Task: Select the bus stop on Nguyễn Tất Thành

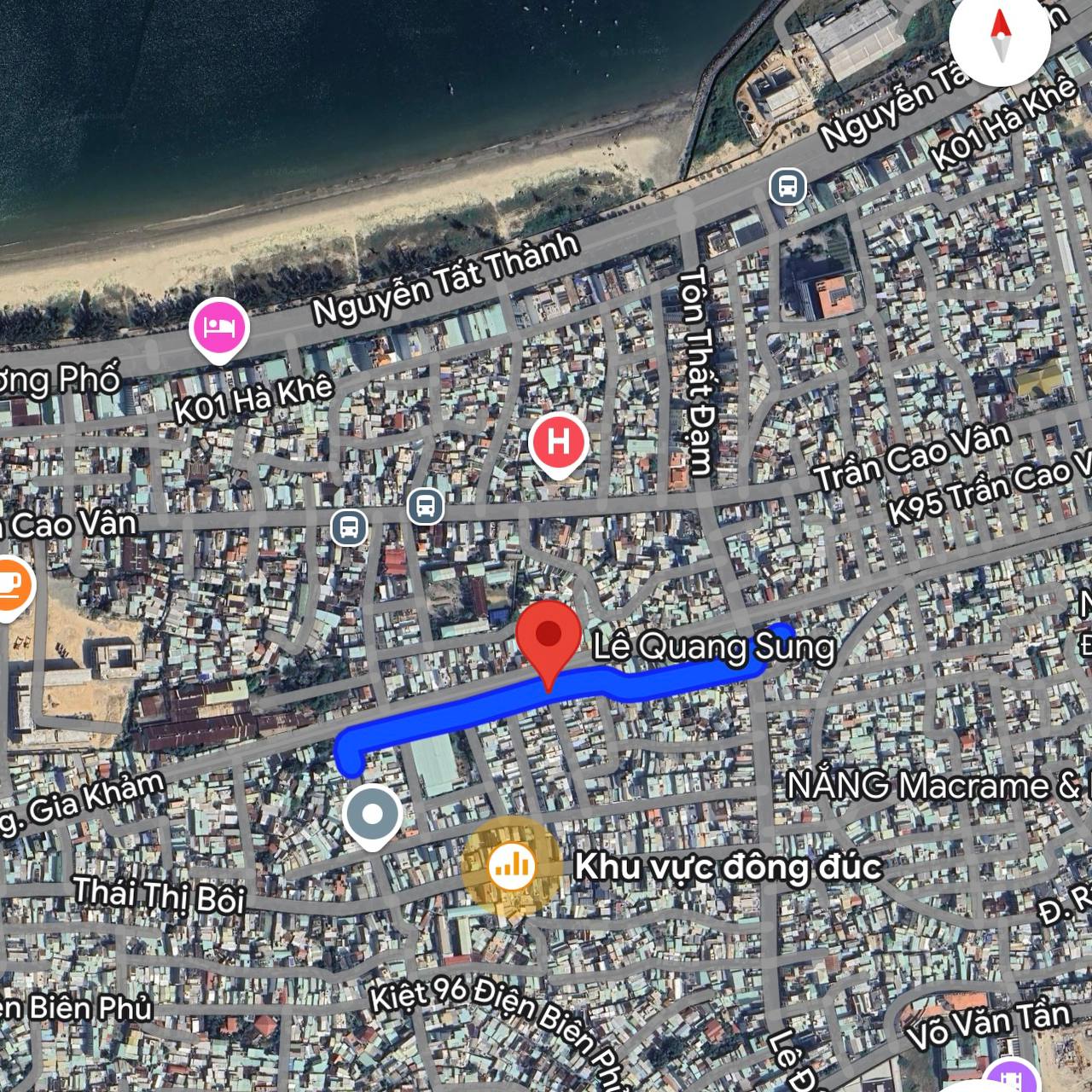Action: [x=787, y=186]
